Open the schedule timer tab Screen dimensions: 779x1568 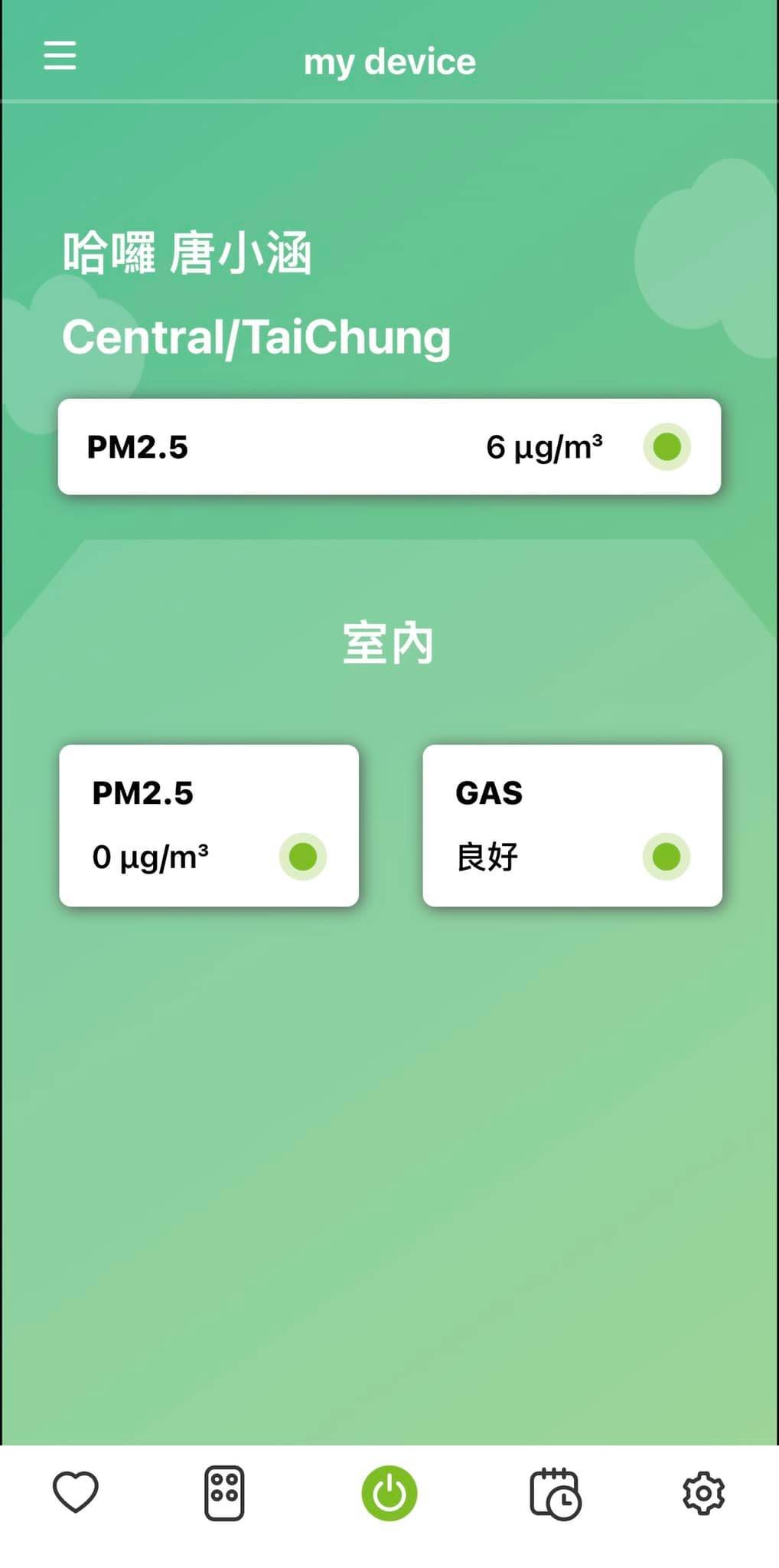coord(555,1493)
